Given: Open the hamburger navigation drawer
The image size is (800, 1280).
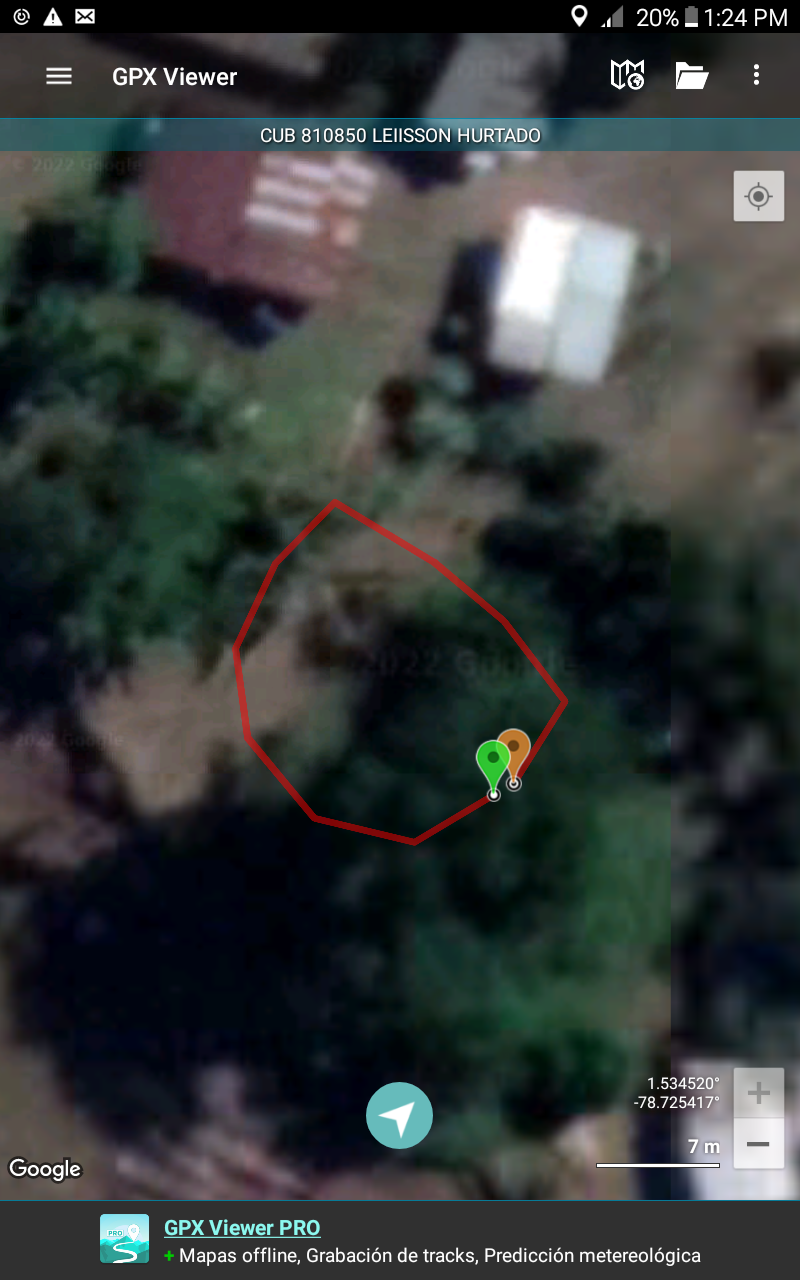Looking at the screenshot, I should [59, 76].
